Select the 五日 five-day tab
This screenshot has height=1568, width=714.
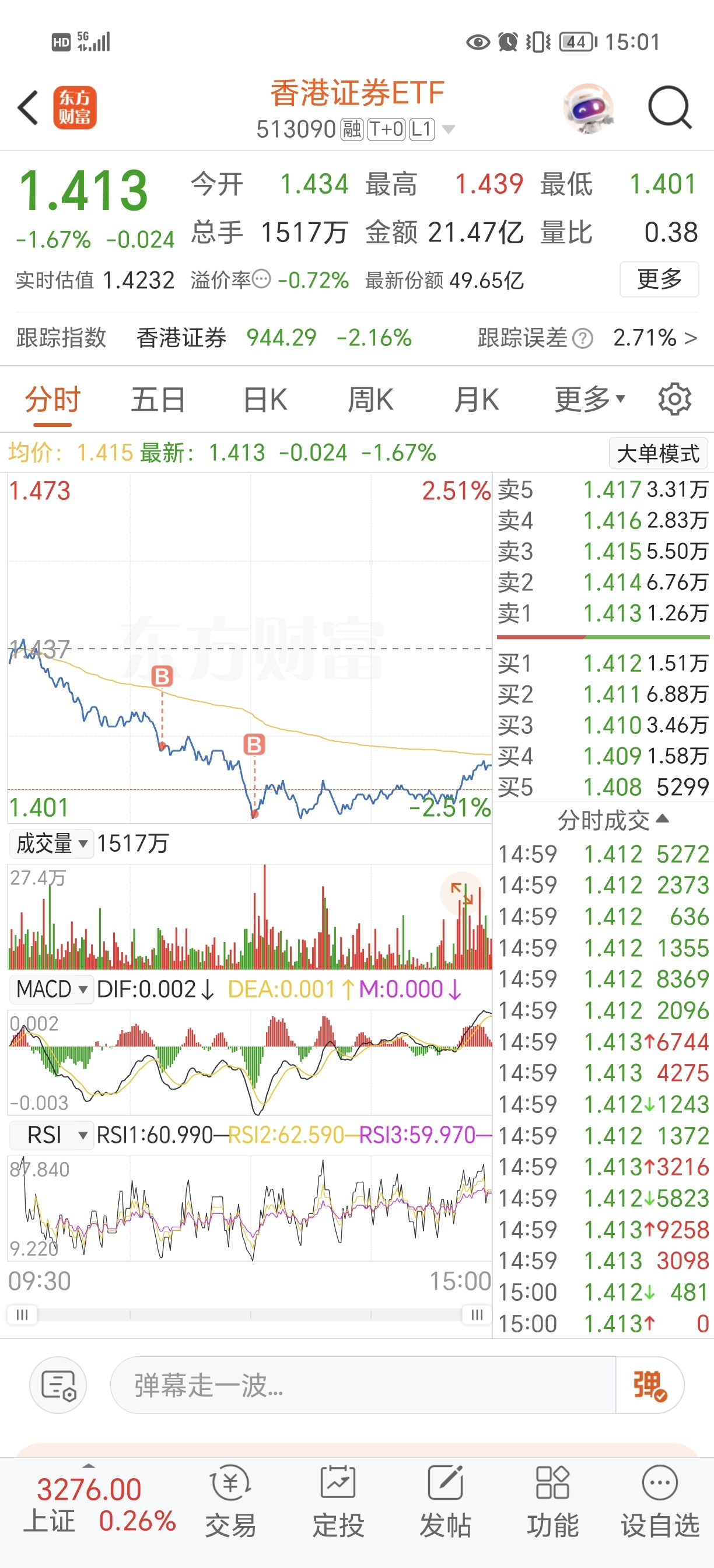click(157, 400)
